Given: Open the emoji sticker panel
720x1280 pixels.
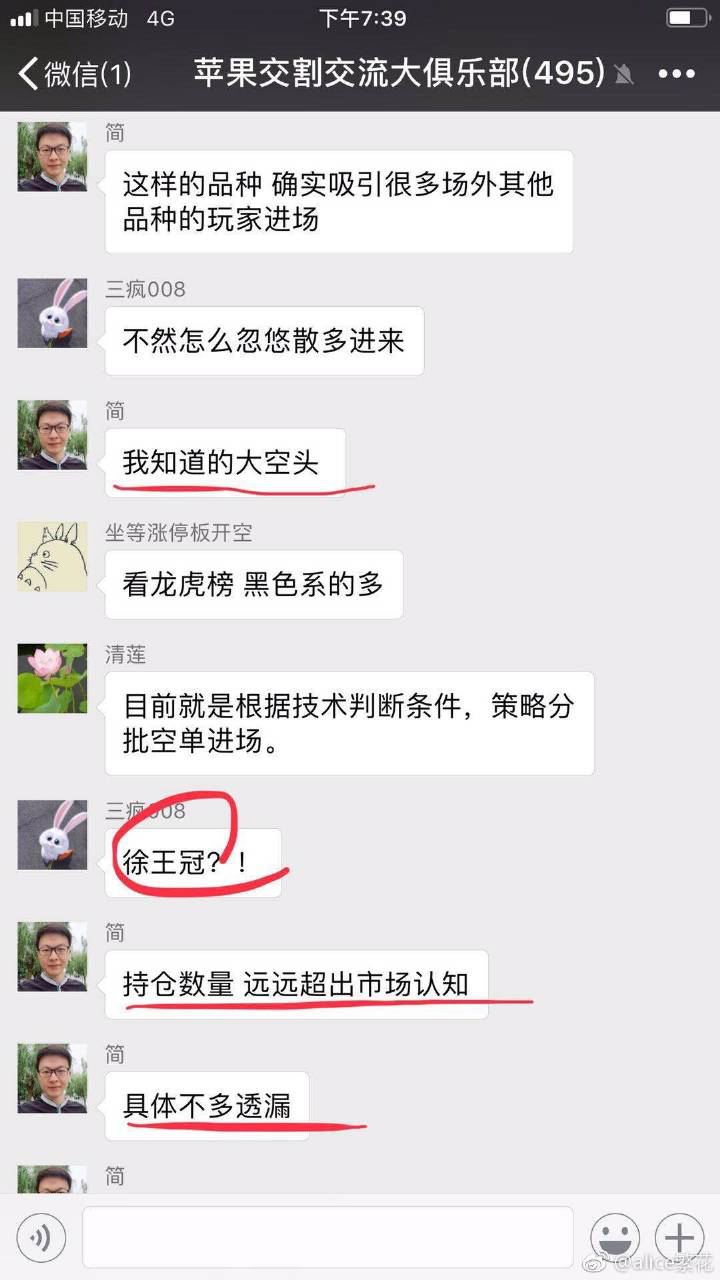Looking at the screenshot, I should tap(614, 1238).
